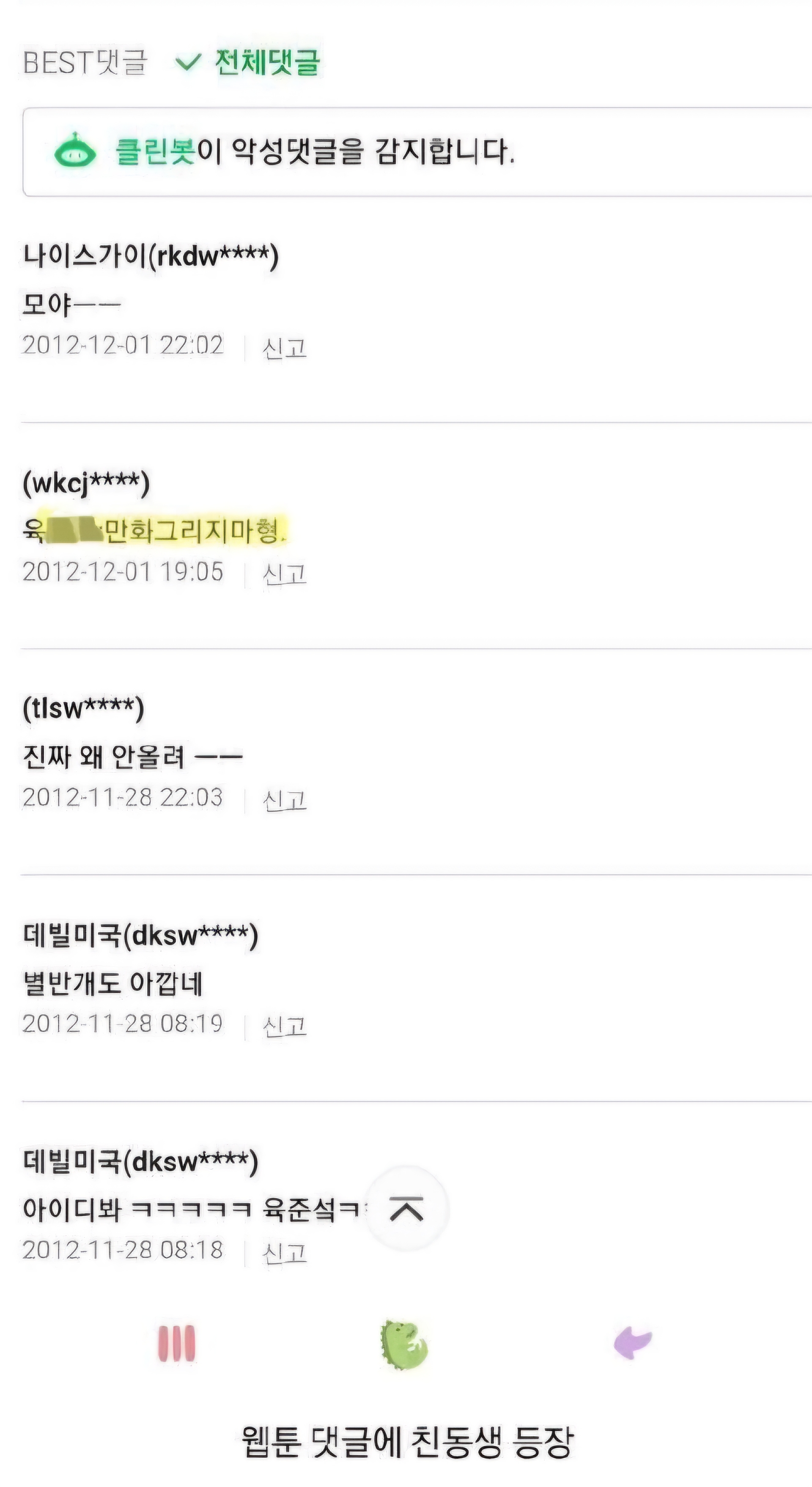Report the '아이디봐 ㅋㅋㅋㅋㅋ' comment
The height and width of the screenshot is (1487, 812).
284,1253
